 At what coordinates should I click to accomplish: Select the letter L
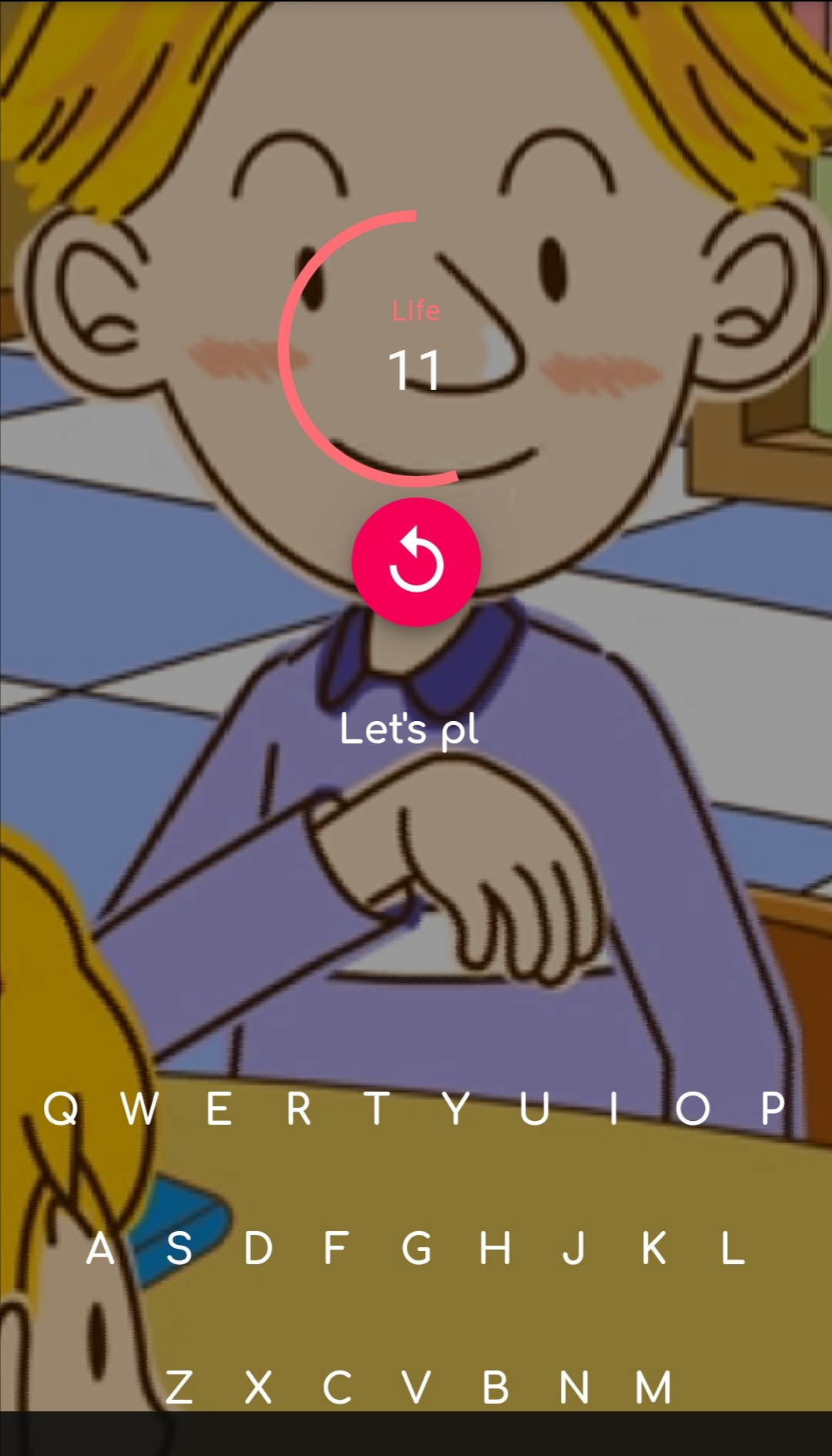click(x=733, y=1248)
